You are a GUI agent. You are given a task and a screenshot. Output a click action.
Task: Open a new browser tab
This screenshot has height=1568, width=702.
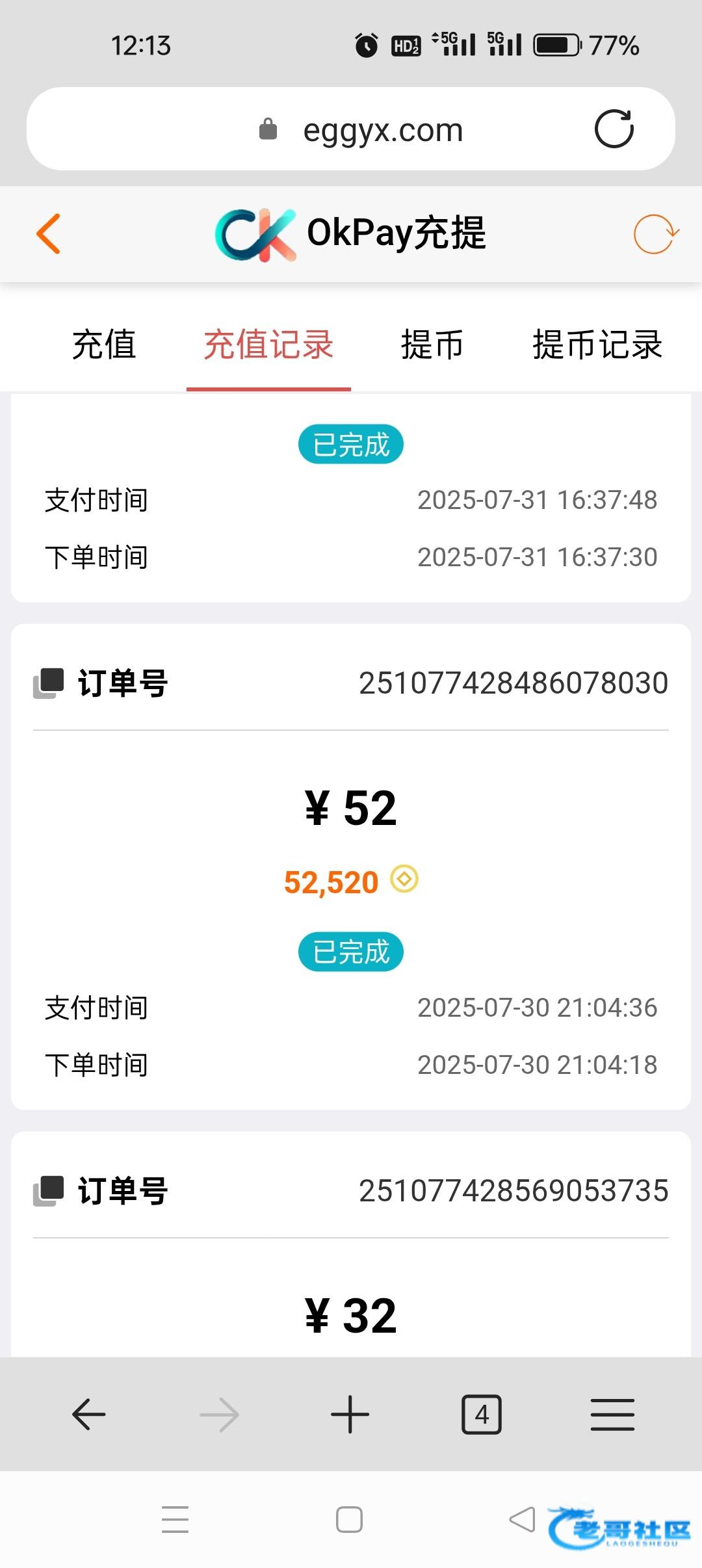[x=350, y=1415]
